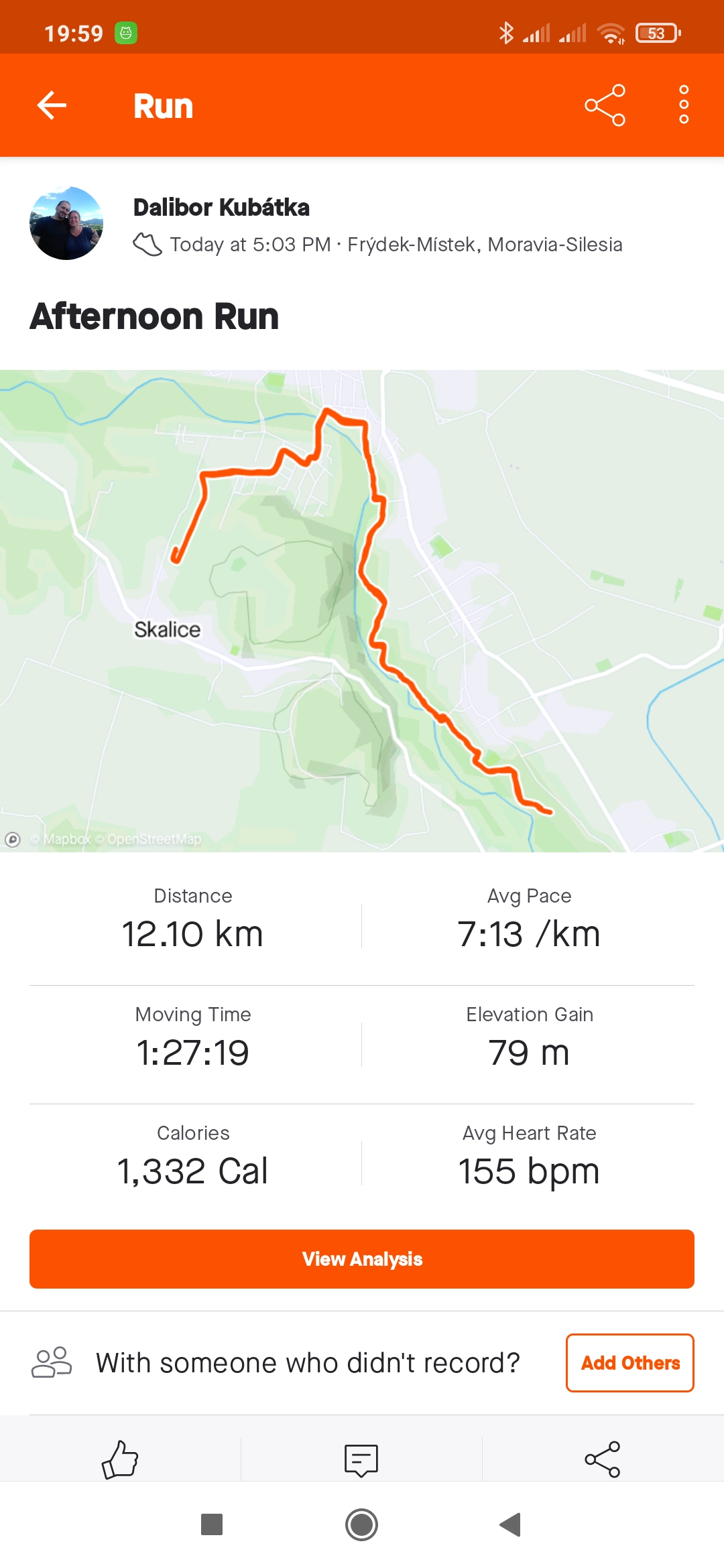The width and height of the screenshot is (724, 1568).
Task: Open the run route map
Action: [x=362, y=610]
